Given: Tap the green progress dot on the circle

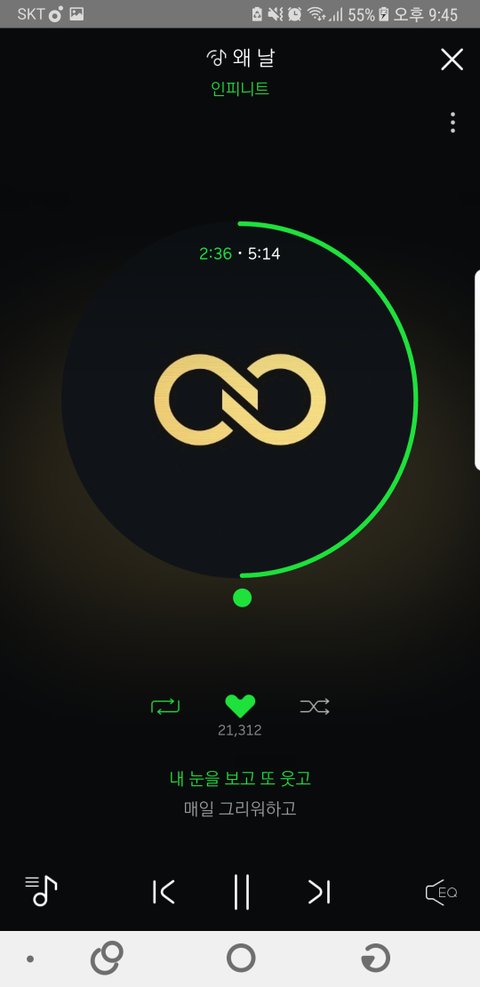Looking at the screenshot, I should click(x=242, y=598).
